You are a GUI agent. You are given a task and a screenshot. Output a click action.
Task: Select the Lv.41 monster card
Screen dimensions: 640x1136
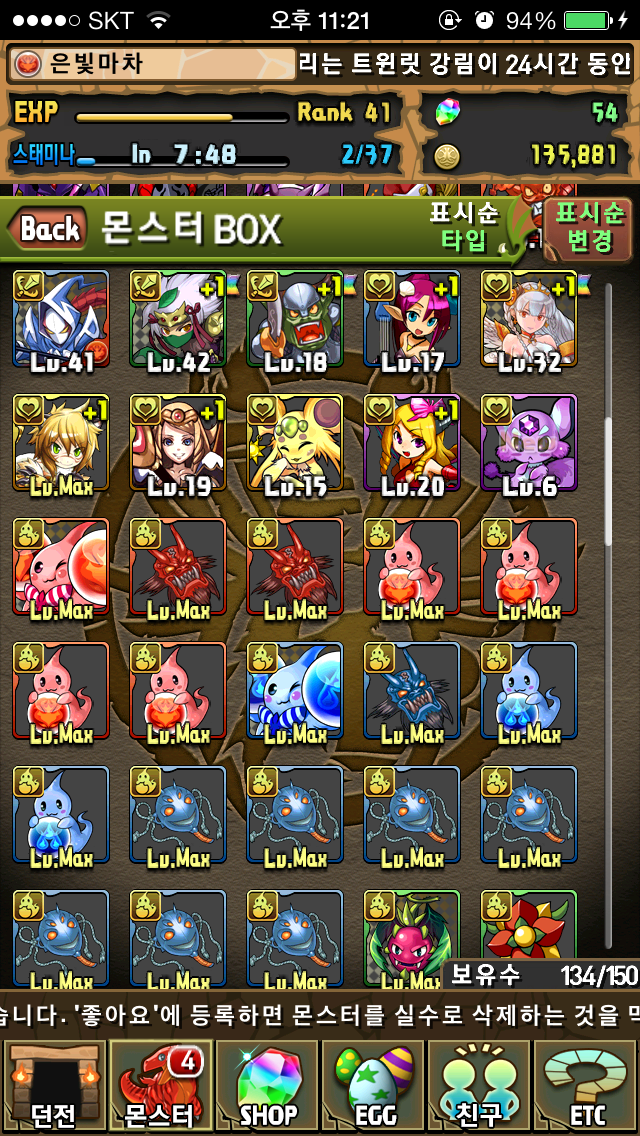61,319
